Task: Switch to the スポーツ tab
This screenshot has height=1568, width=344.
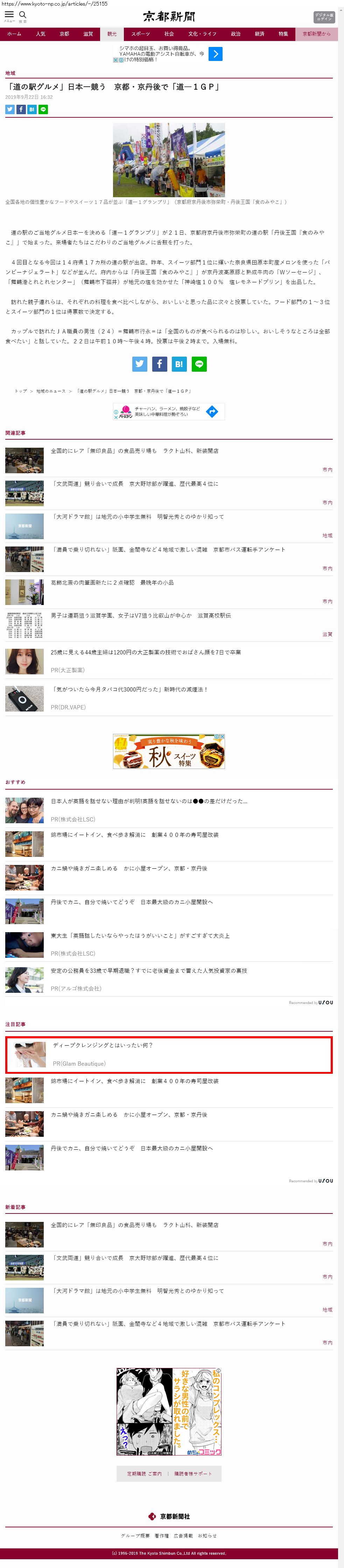Action: (x=140, y=34)
